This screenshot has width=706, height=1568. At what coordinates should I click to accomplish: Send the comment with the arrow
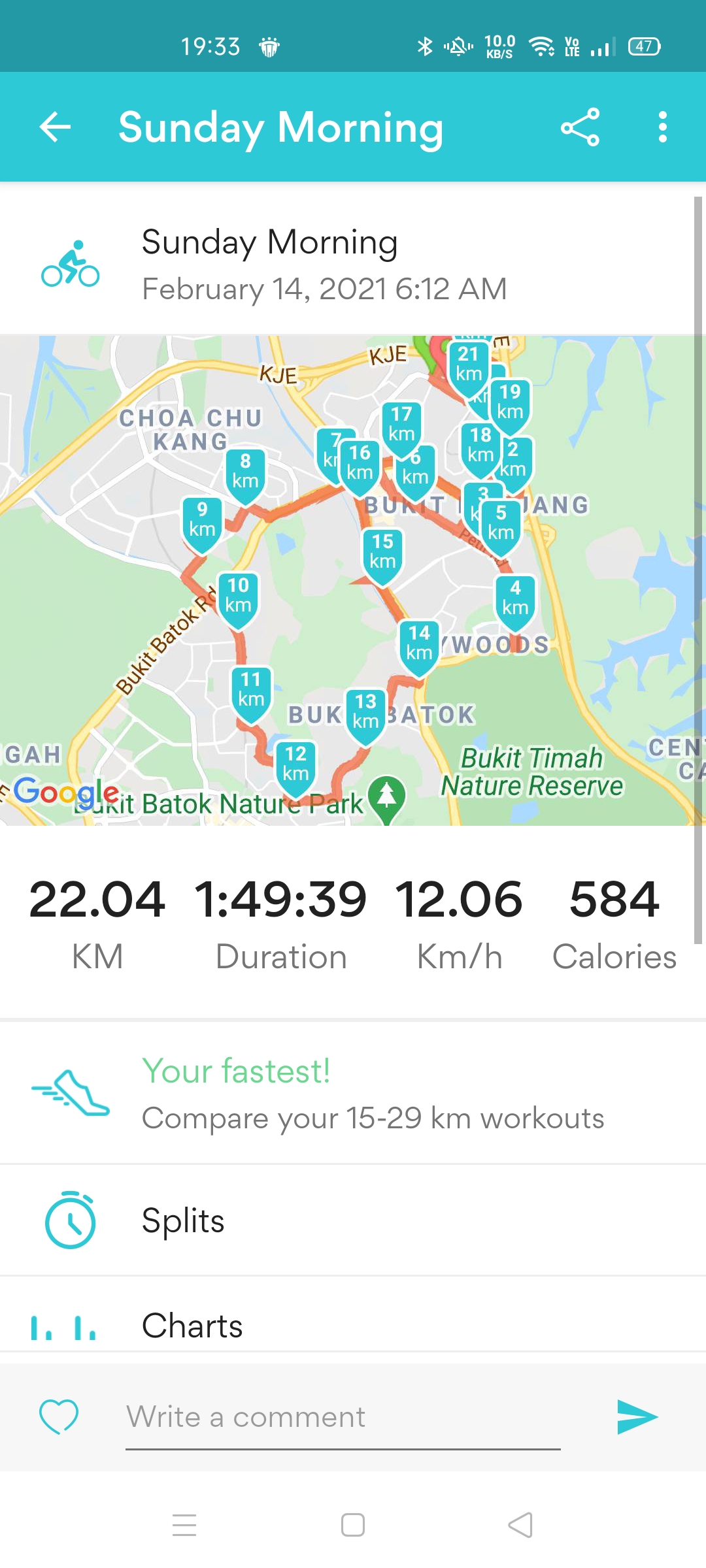tap(637, 1416)
